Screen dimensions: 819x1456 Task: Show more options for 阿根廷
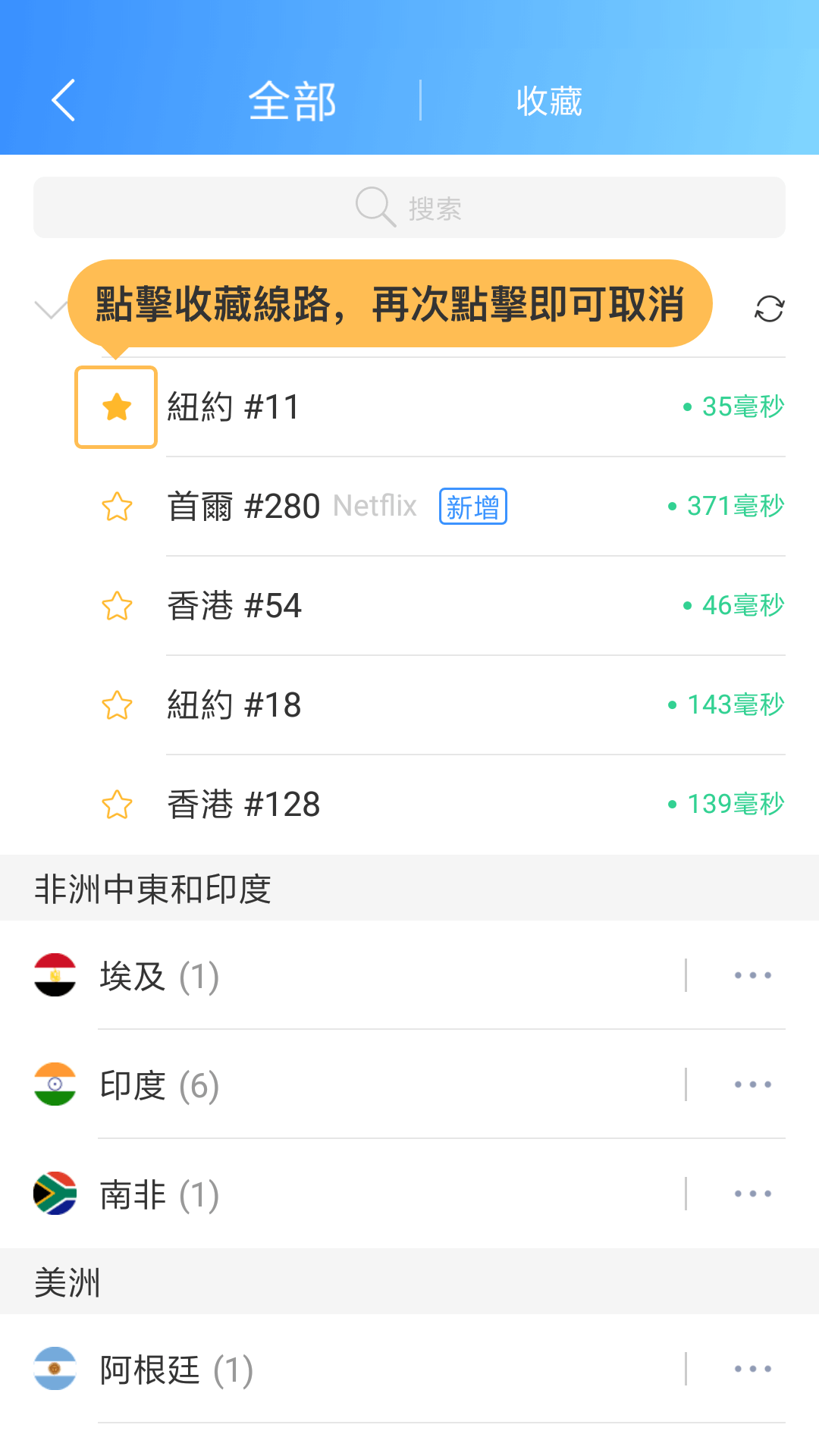pyautogui.click(x=752, y=1369)
